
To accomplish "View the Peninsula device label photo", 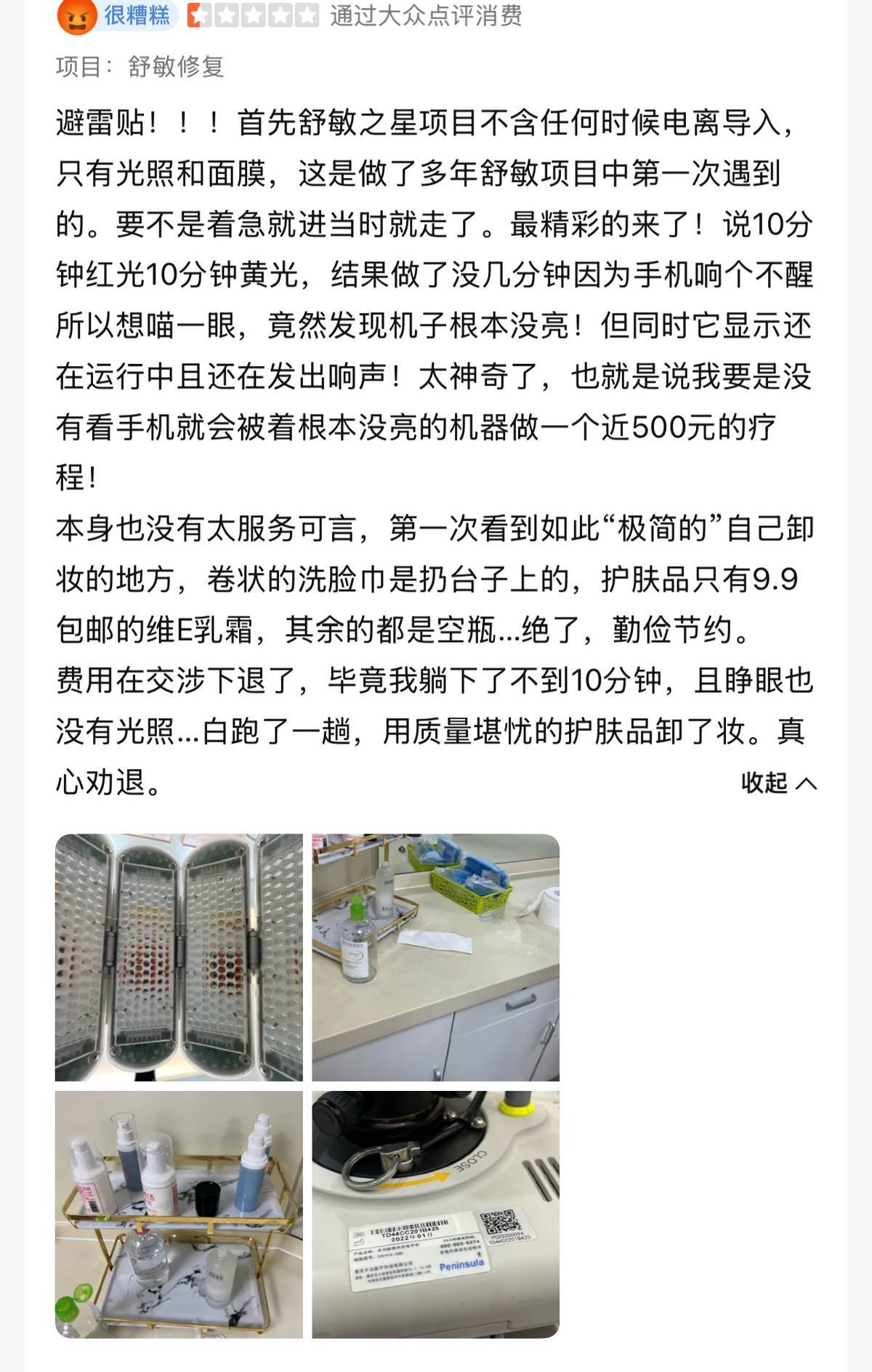I will [x=436, y=1214].
